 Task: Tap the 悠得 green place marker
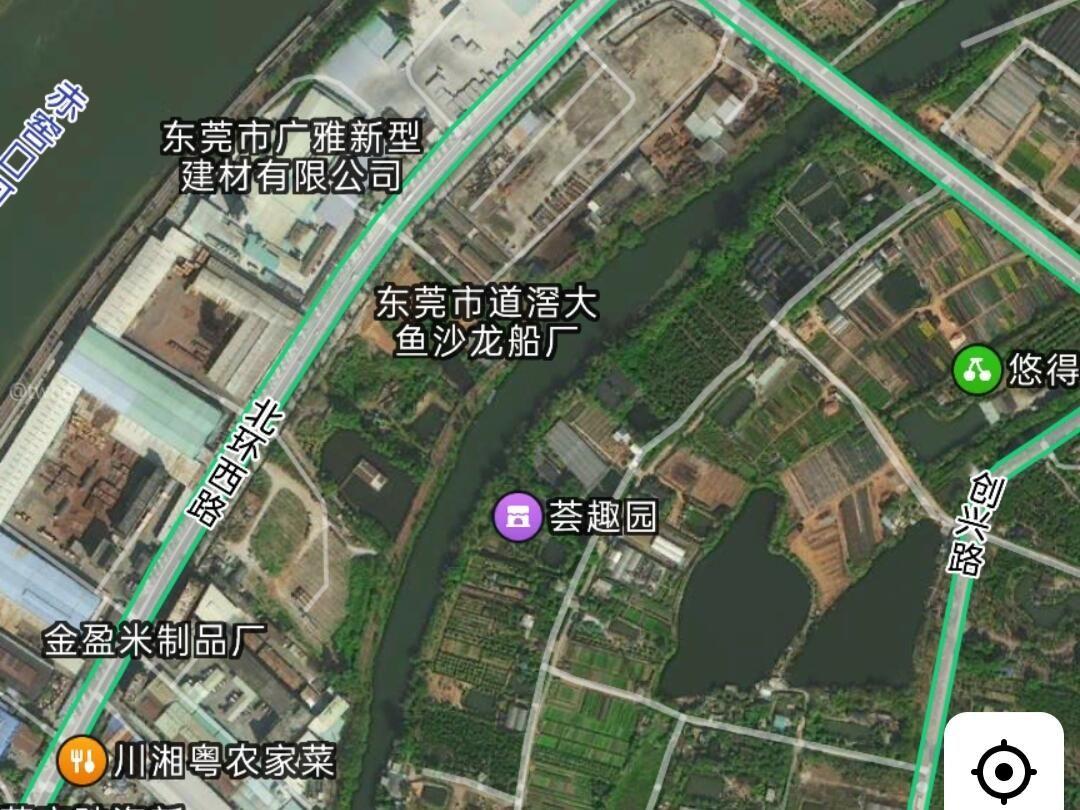pos(977,370)
